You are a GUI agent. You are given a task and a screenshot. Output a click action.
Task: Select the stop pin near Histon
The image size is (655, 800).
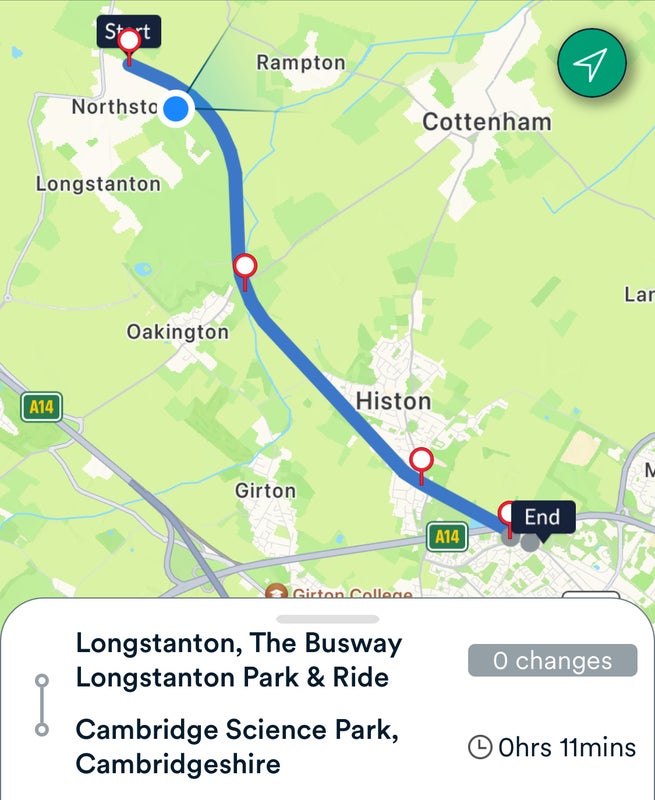pyautogui.click(x=422, y=461)
